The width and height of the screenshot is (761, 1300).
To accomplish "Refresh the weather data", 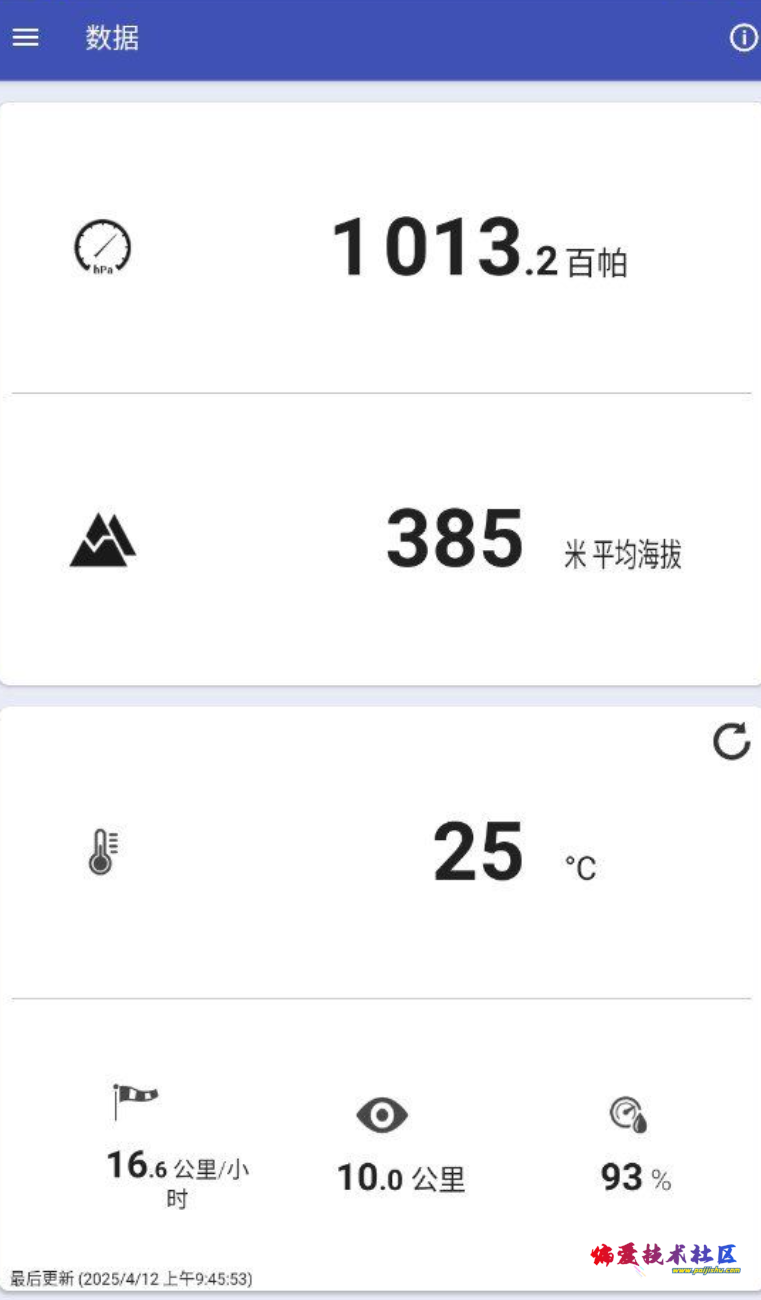I will [x=731, y=742].
